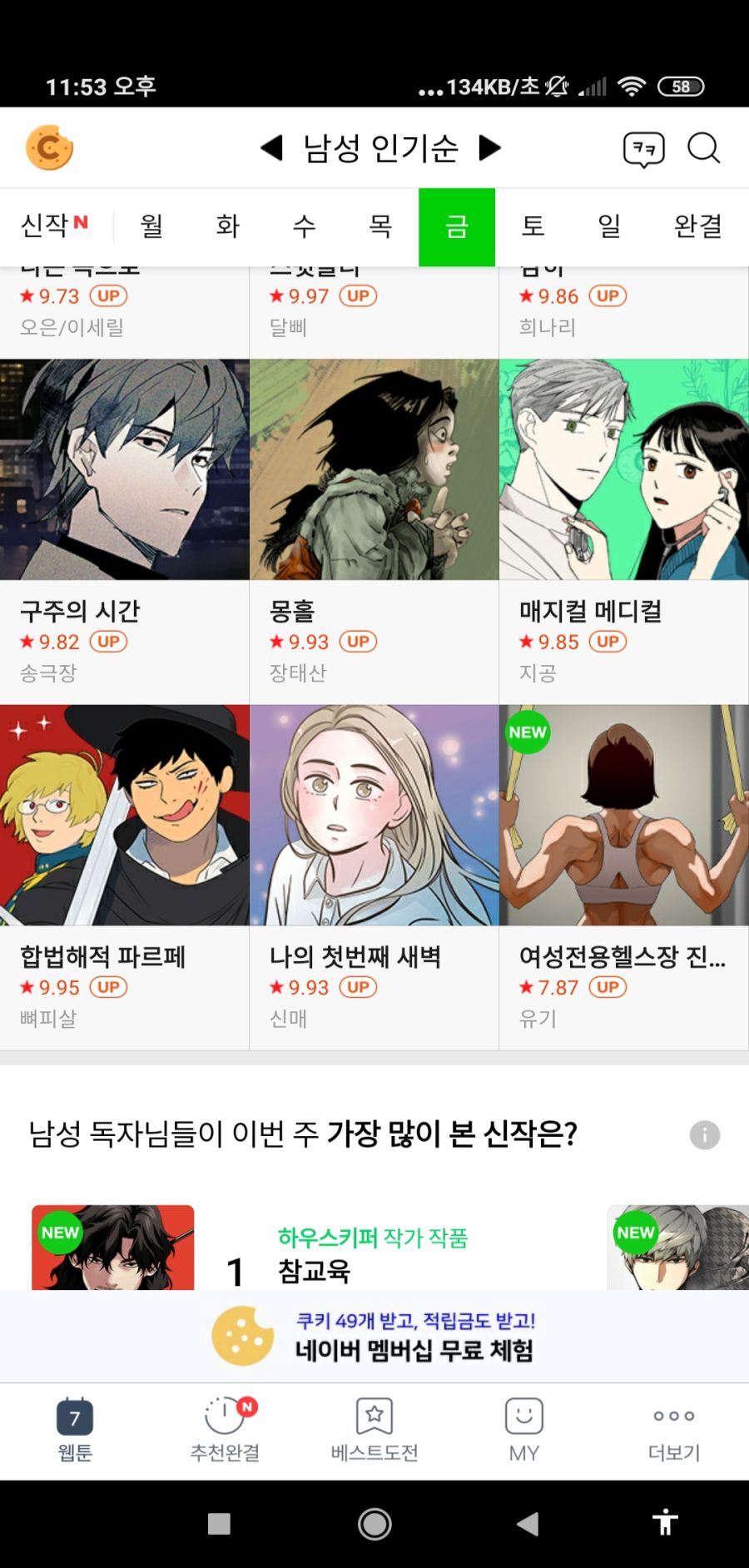This screenshot has width=749, height=1568.
Task: Switch to the 토 (Saturday) day tab
Action: [x=533, y=226]
